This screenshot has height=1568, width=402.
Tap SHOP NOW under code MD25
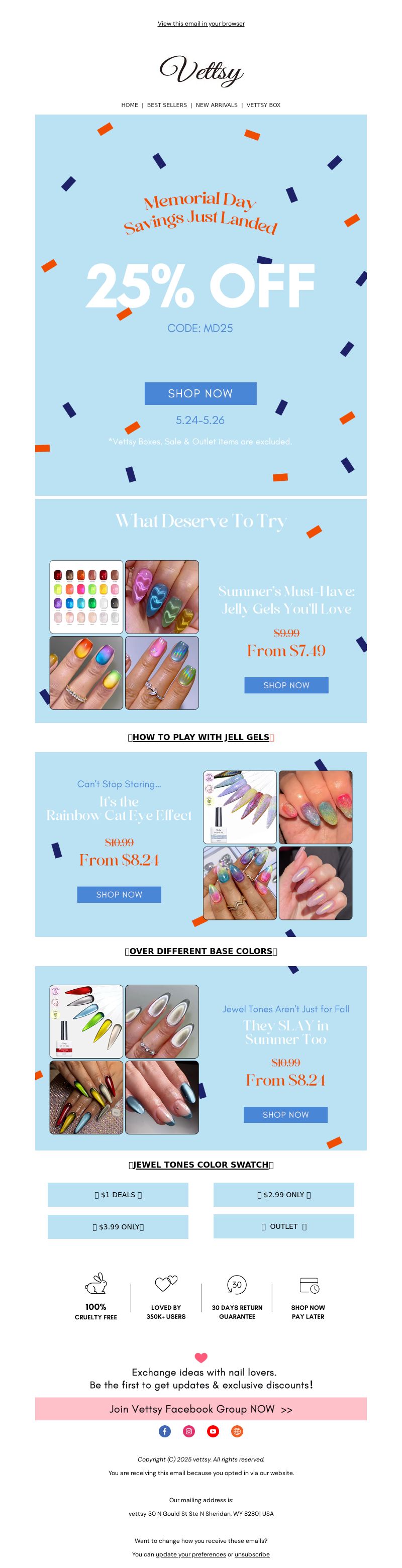[x=200, y=393]
